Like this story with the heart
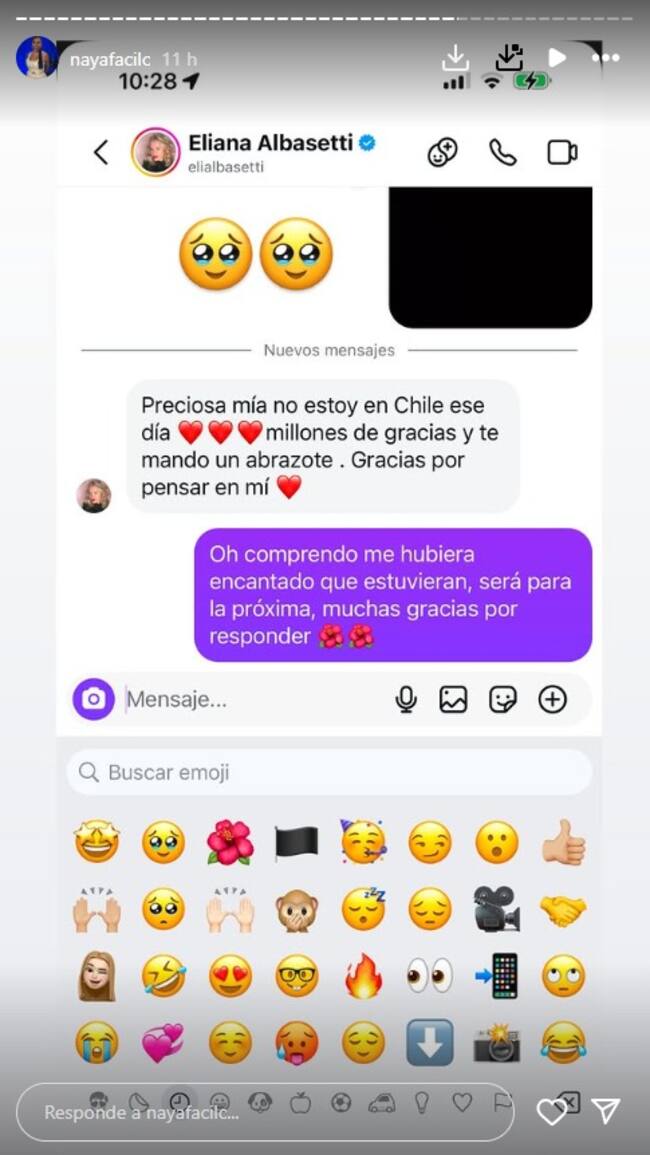Viewport: 650px width, 1155px height. point(552,1111)
